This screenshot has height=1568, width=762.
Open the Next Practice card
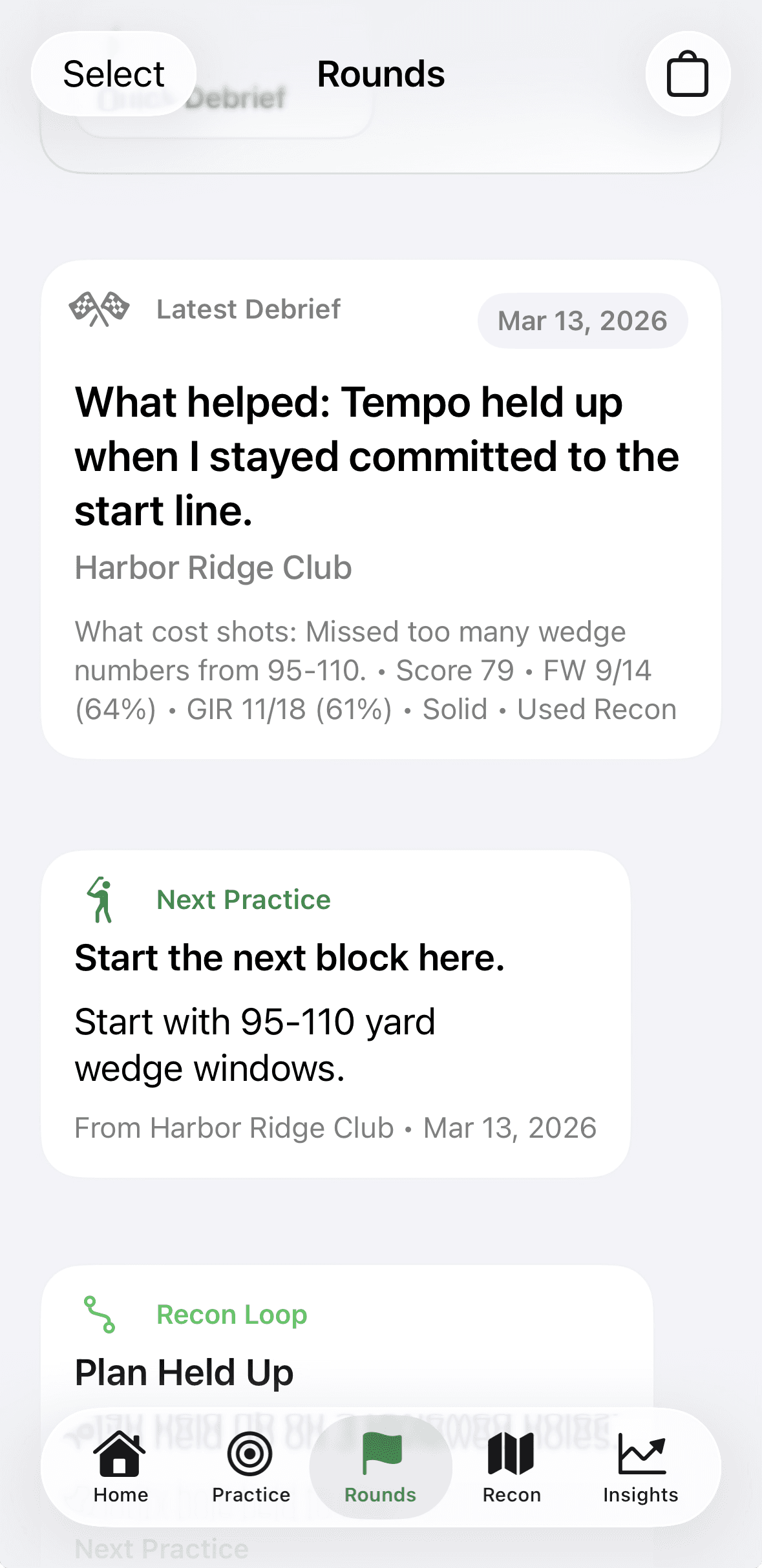coord(335,1013)
